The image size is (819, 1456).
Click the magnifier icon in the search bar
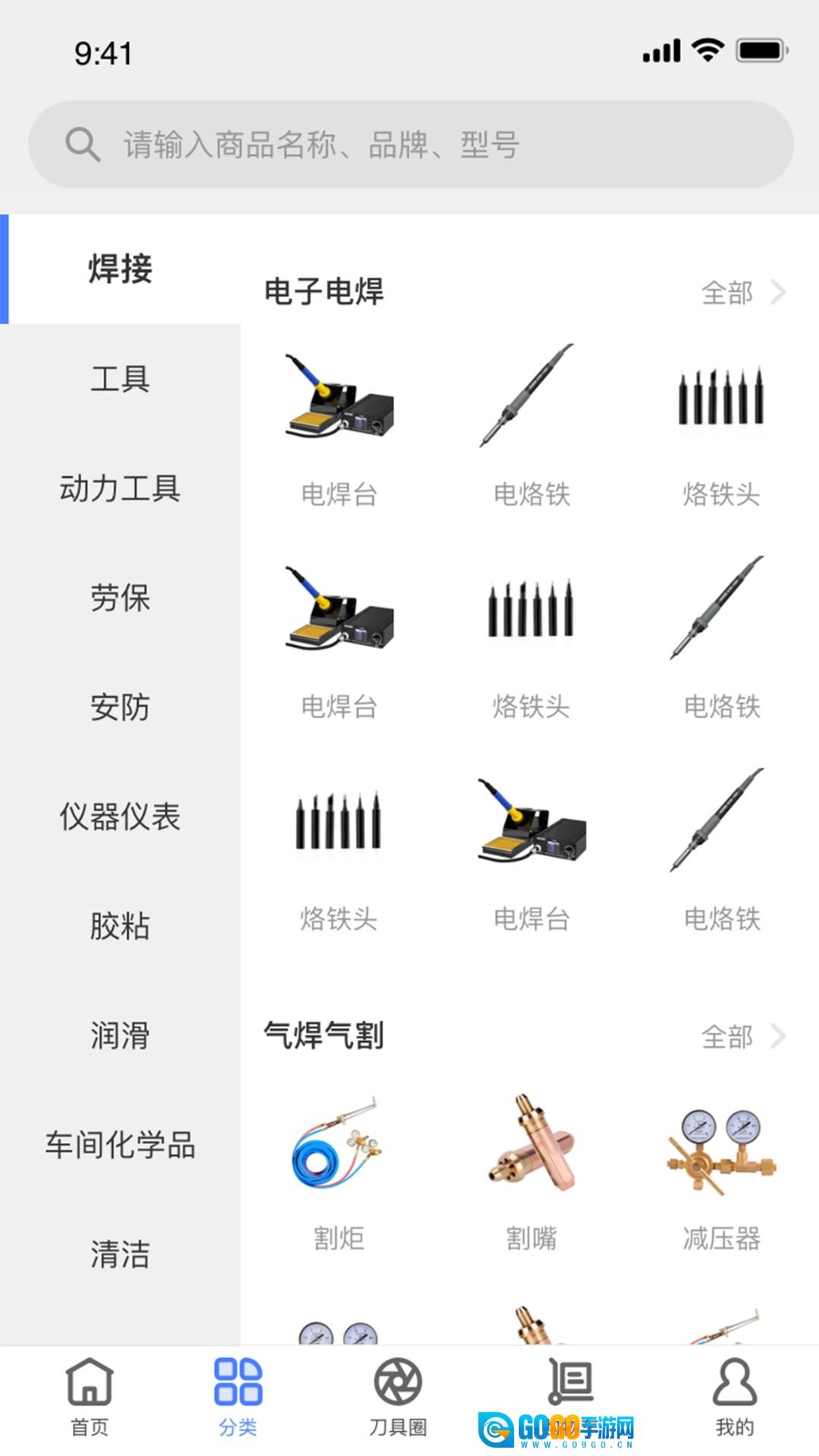tap(83, 144)
